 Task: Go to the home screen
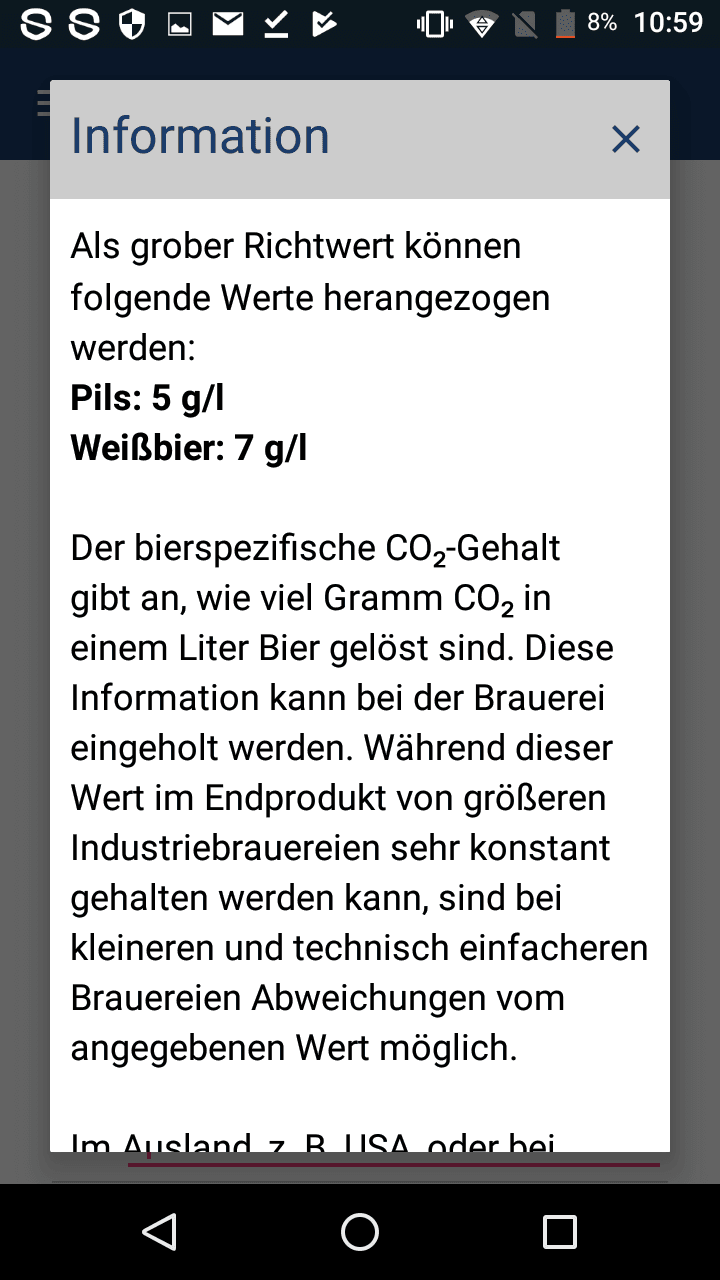[360, 1232]
